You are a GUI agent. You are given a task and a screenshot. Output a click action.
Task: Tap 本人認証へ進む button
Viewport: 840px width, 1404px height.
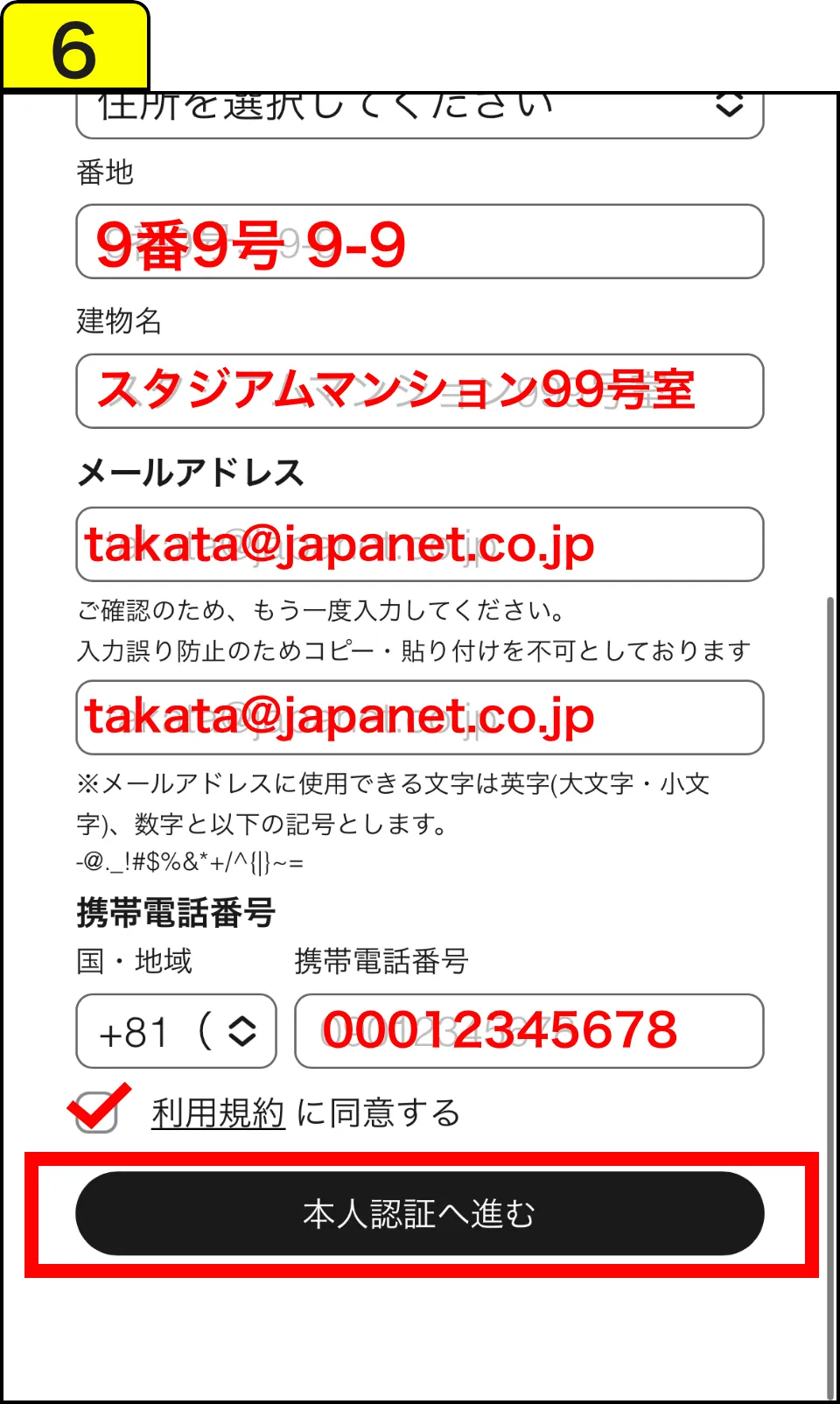(419, 1213)
